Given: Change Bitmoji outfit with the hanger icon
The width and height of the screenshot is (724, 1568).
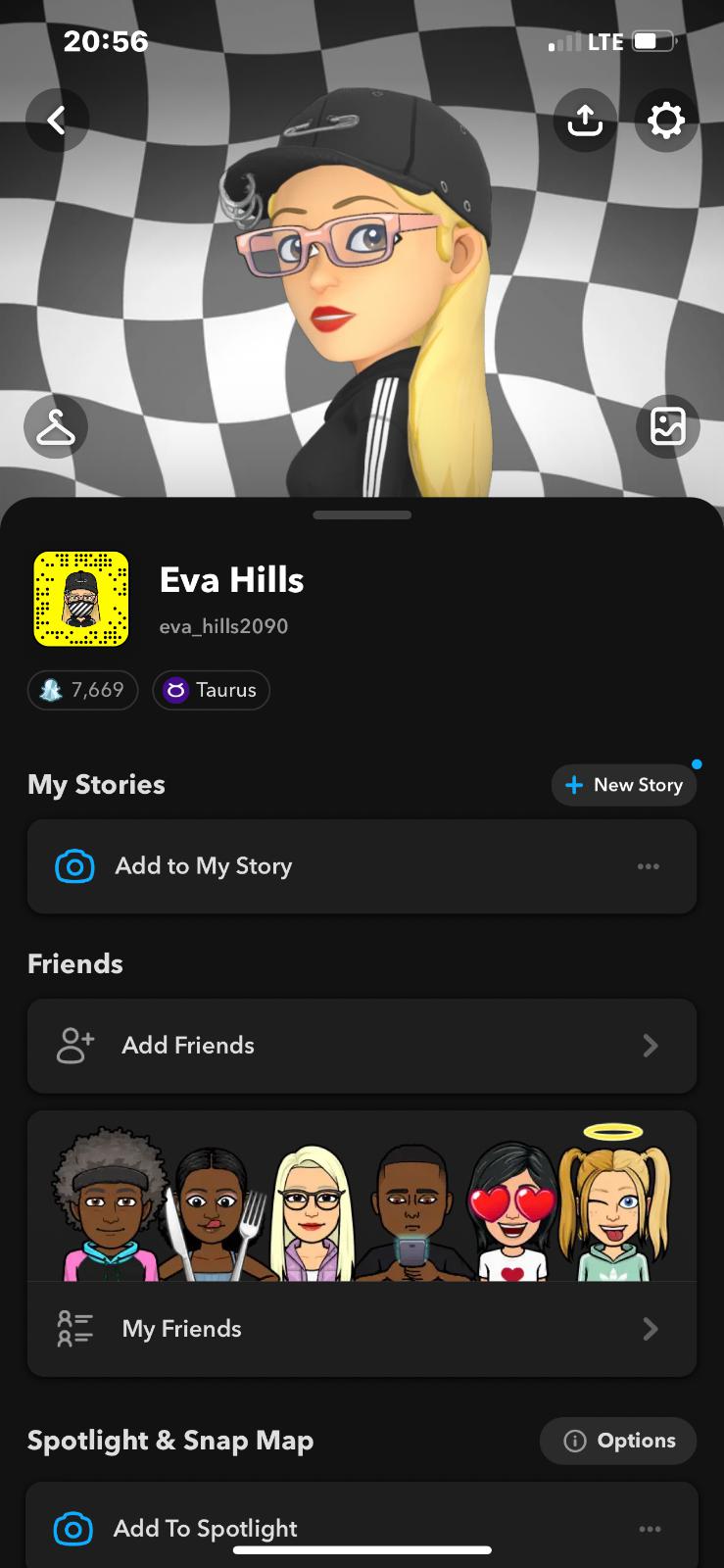Looking at the screenshot, I should [56, 427].
